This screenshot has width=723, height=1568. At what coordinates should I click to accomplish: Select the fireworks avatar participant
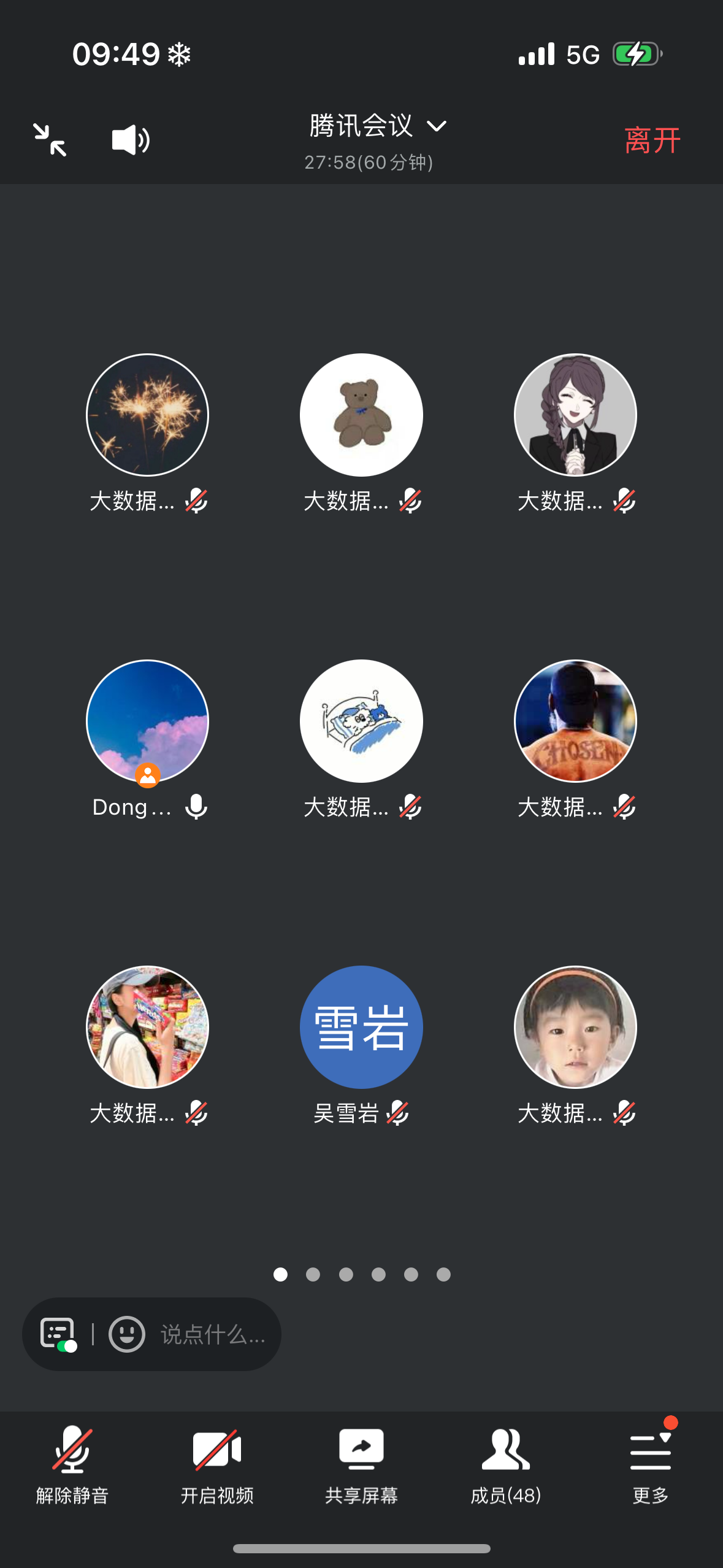147,415
